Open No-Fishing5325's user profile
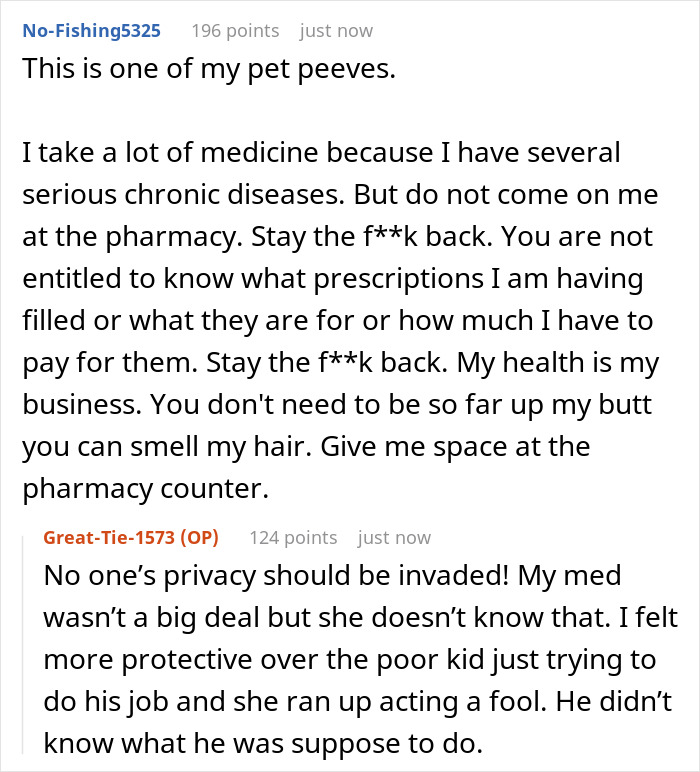The height and width of the screenshot is (772, 700). [90, 30]
